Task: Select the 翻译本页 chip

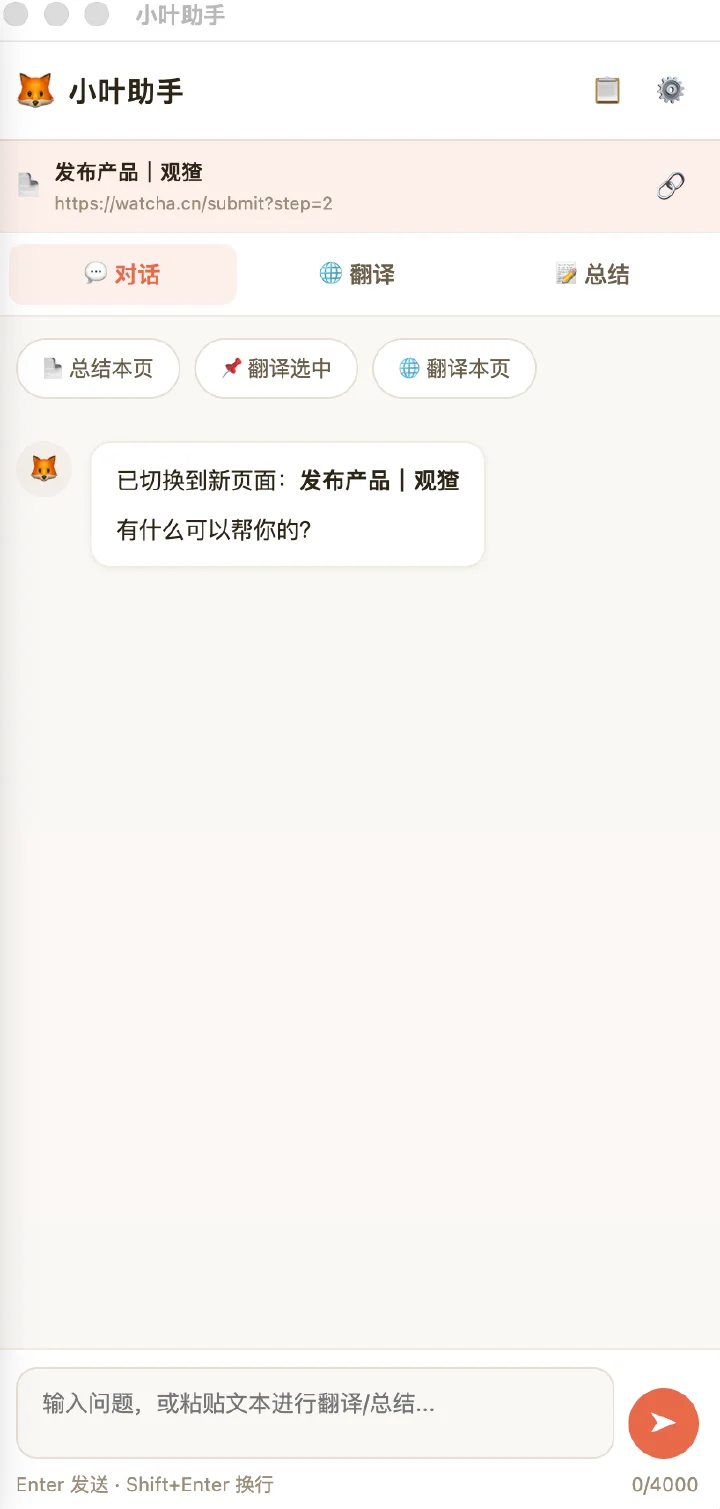Action: [455, 368]
